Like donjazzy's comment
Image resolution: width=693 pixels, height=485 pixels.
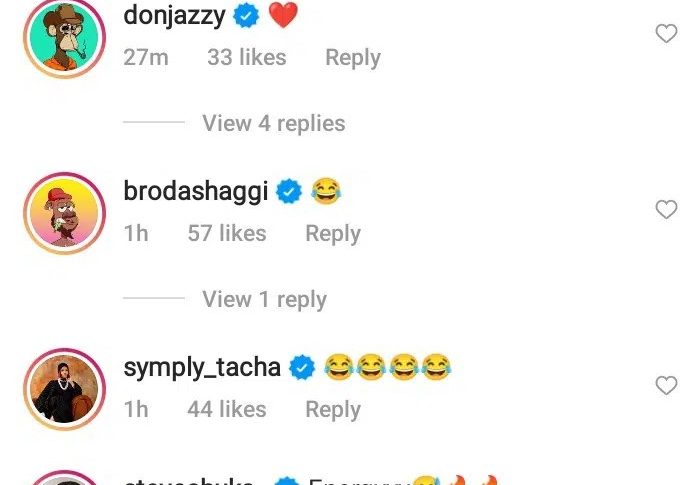click(x=666, y=34)
